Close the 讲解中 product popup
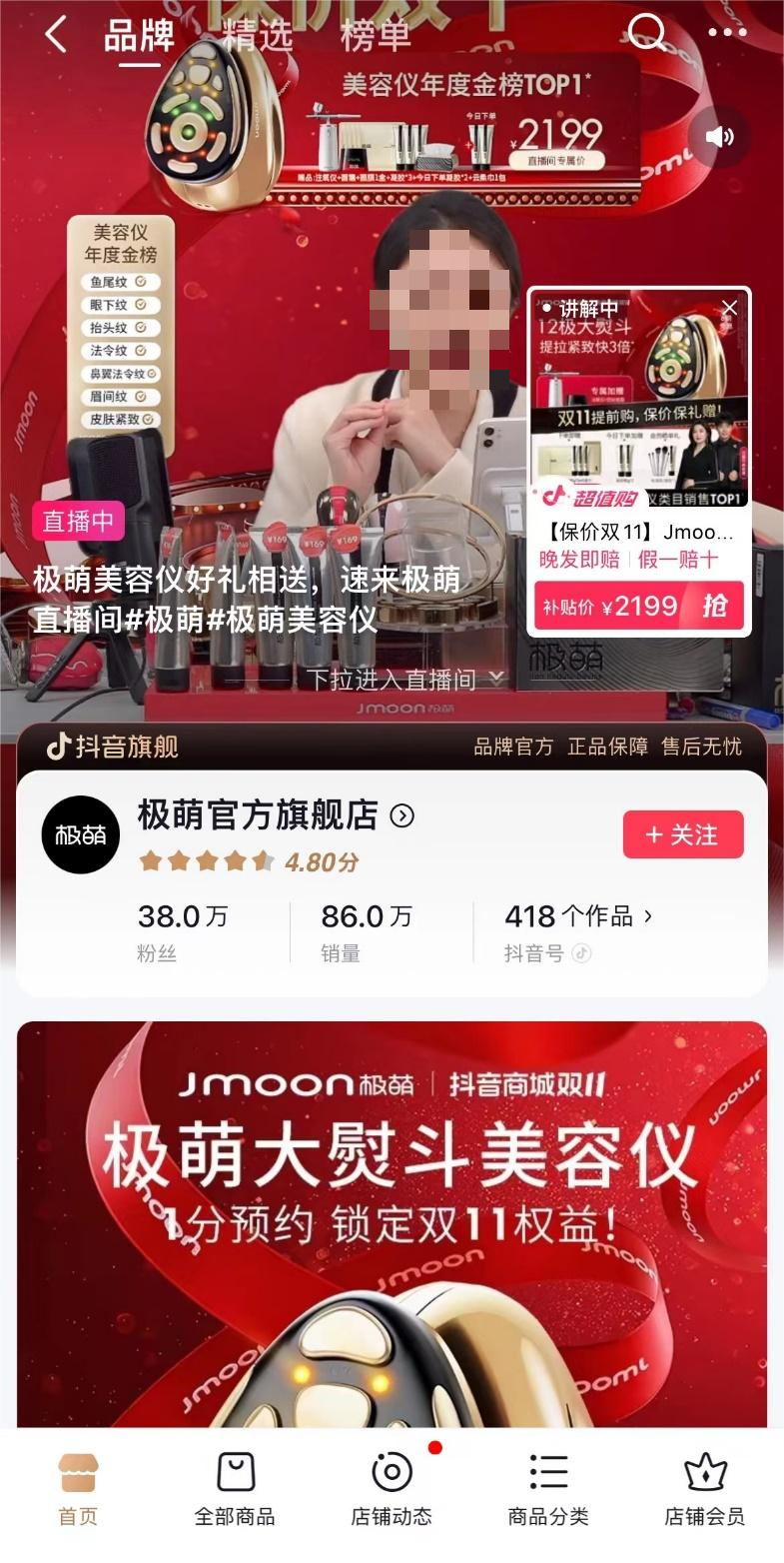 (730, 308)
